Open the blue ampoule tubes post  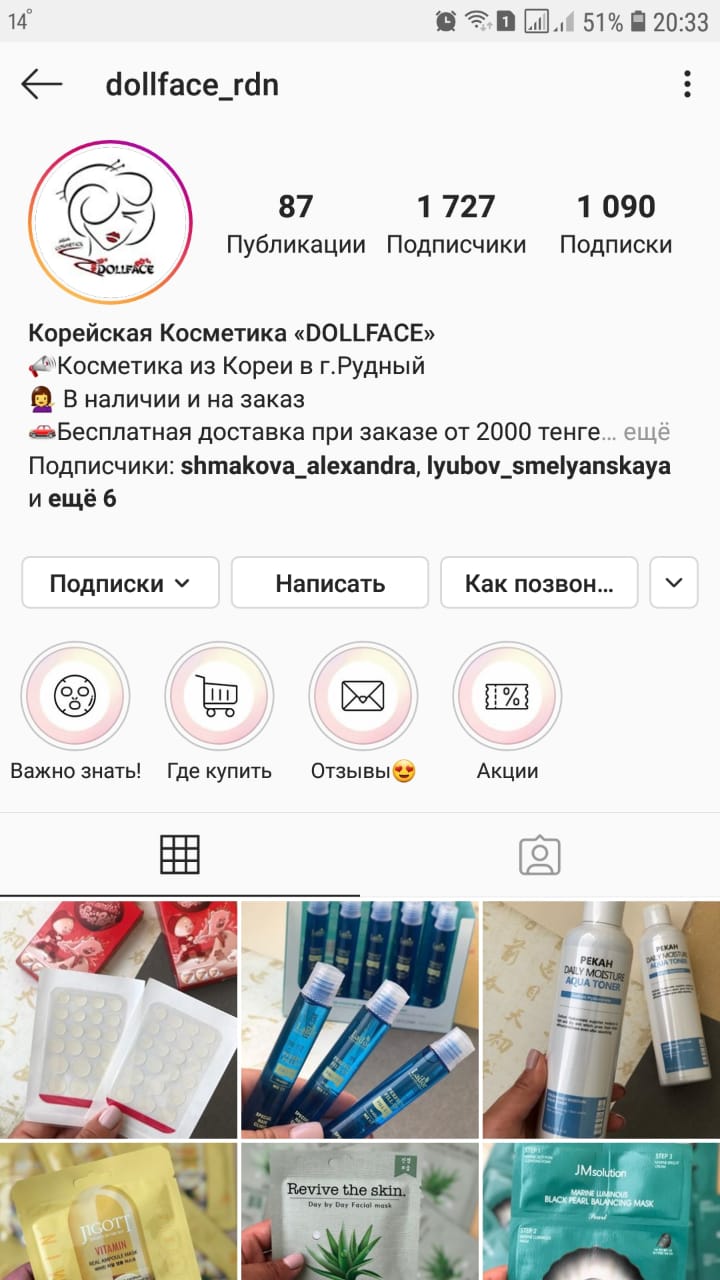360,1020
